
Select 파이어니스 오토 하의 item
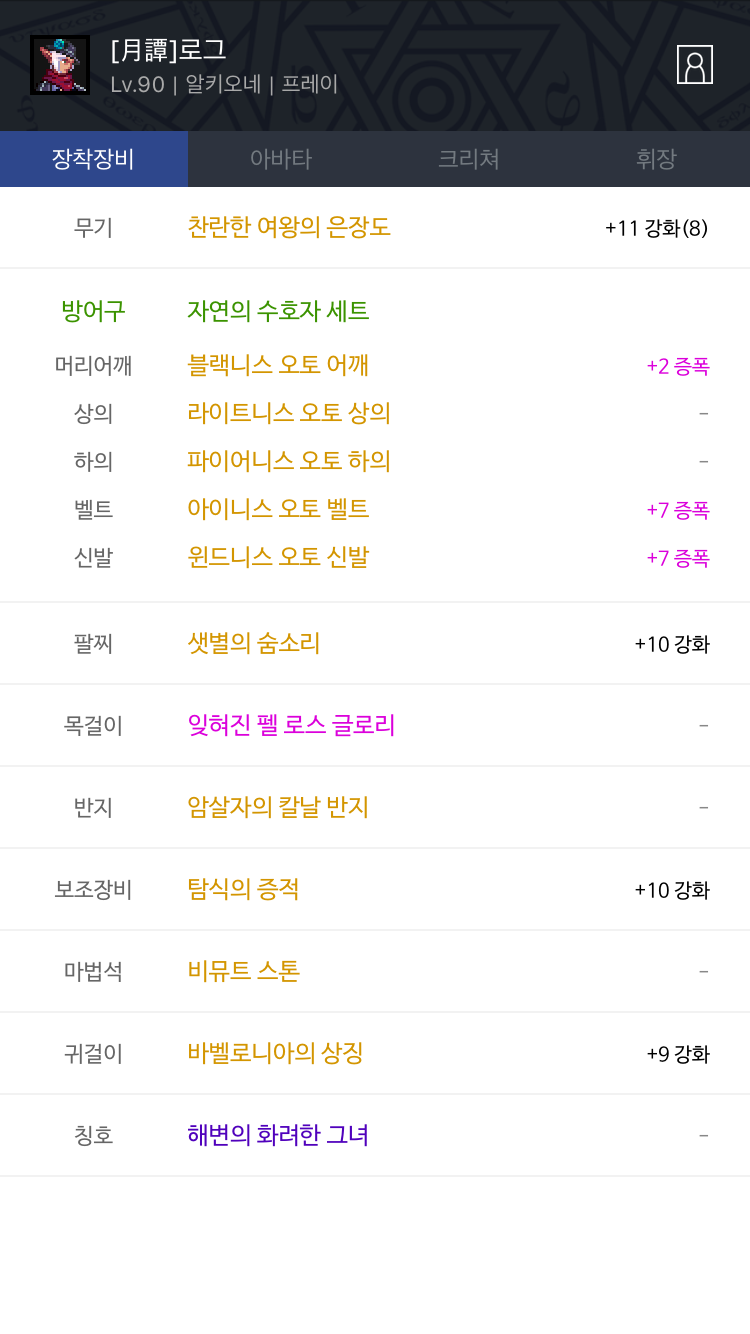289,460
